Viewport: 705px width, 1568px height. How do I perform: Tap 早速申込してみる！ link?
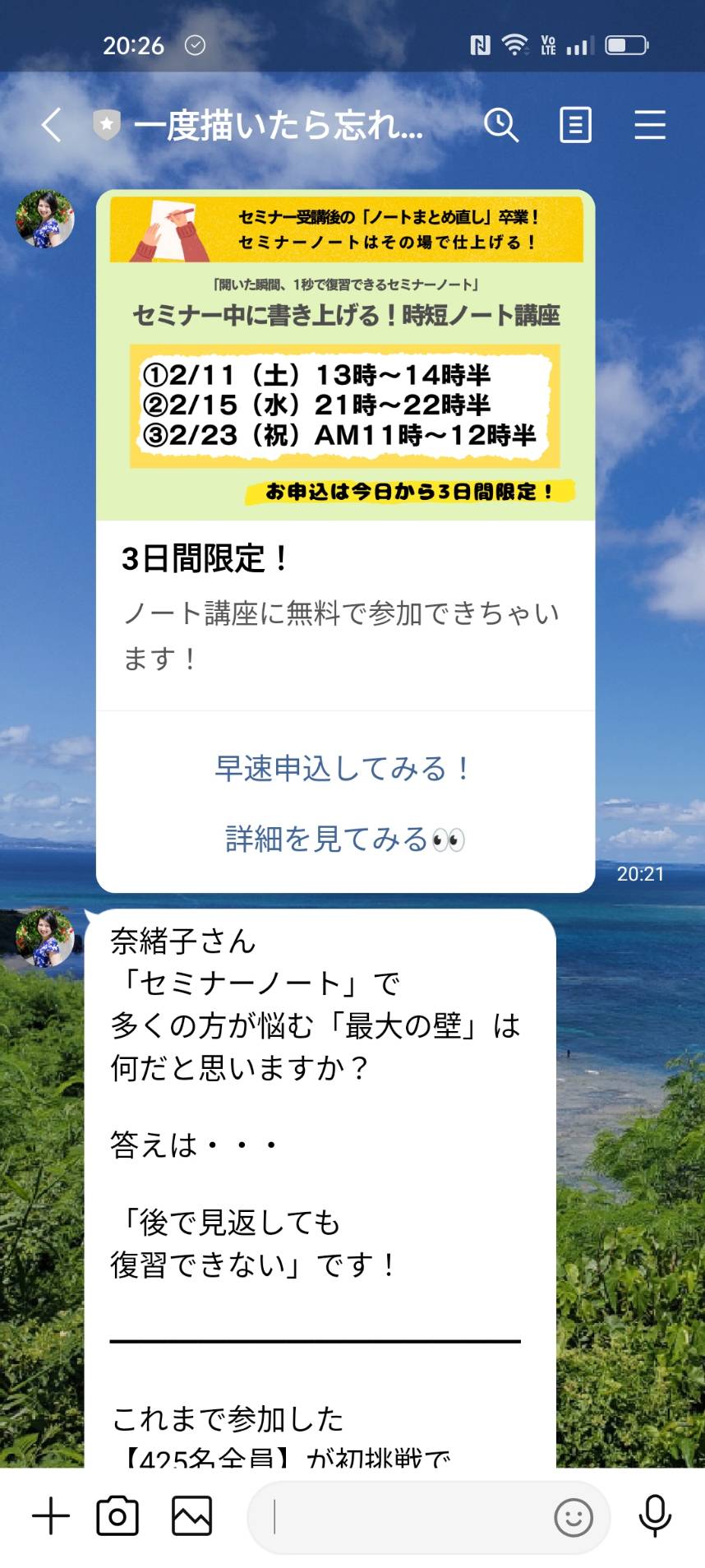pos(342,768)
